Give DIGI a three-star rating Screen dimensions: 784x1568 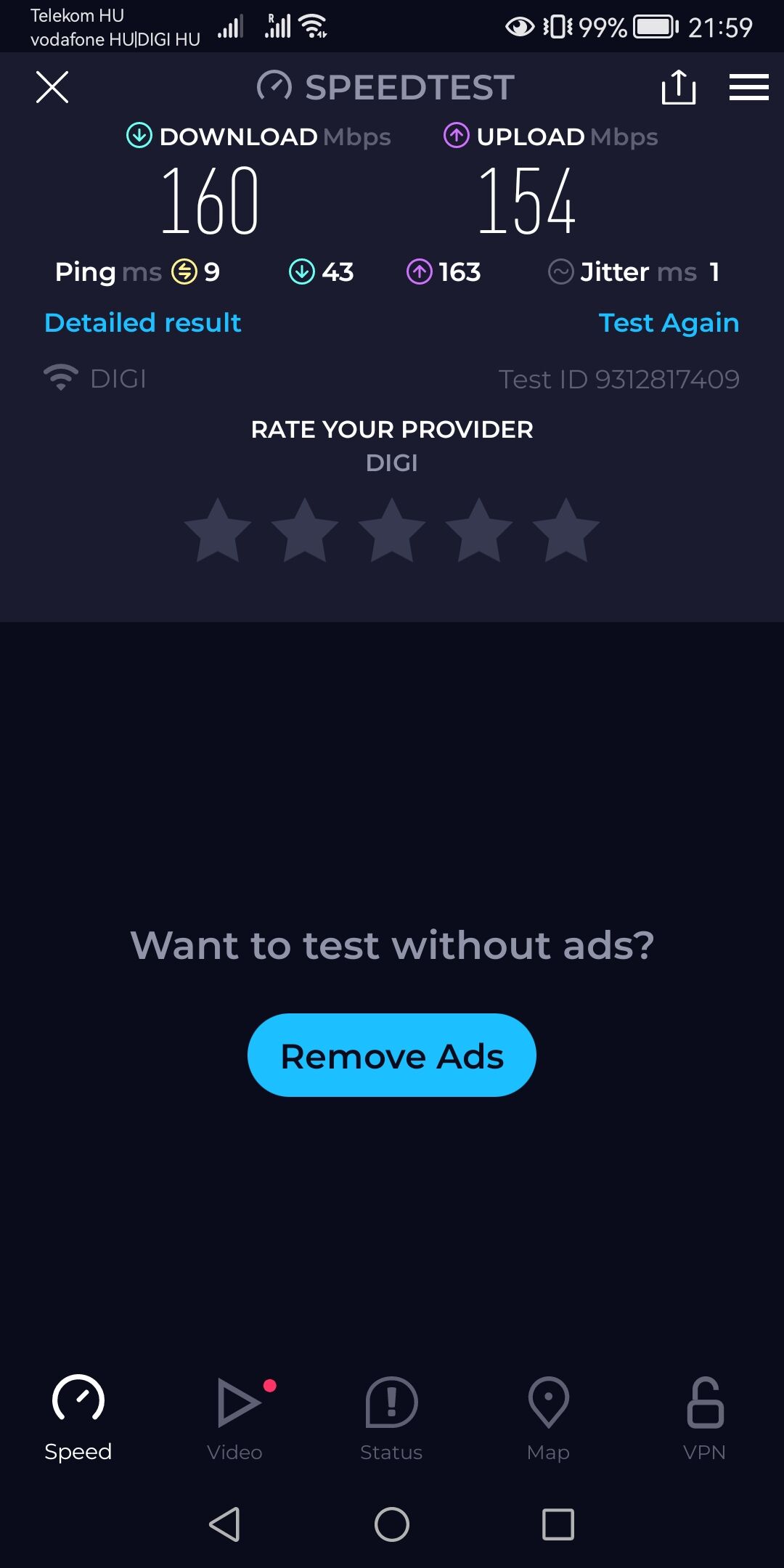[x=392, y=530]
